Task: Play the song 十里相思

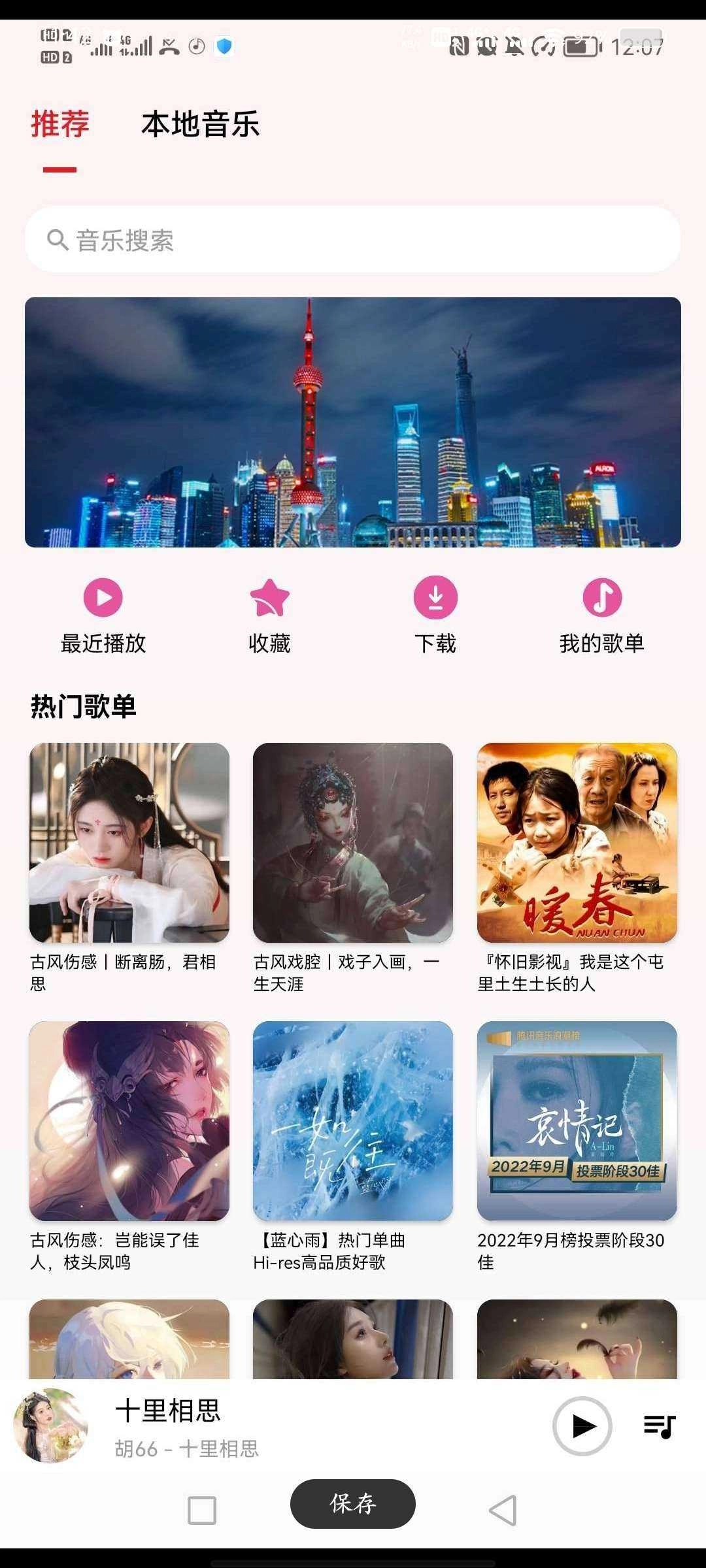Action: pos(582,1426)
